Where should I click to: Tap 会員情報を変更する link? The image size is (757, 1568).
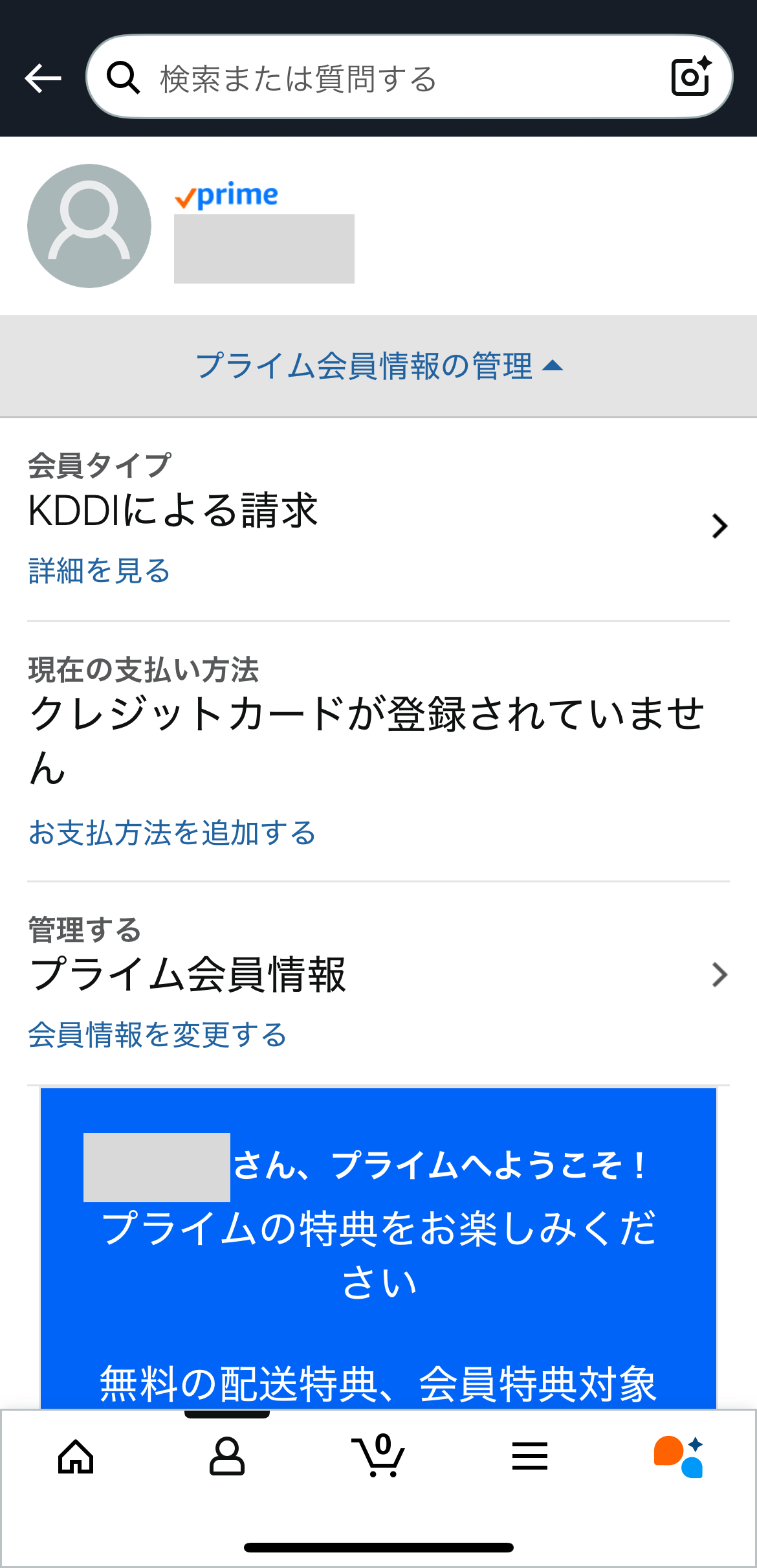(157, 1035)
